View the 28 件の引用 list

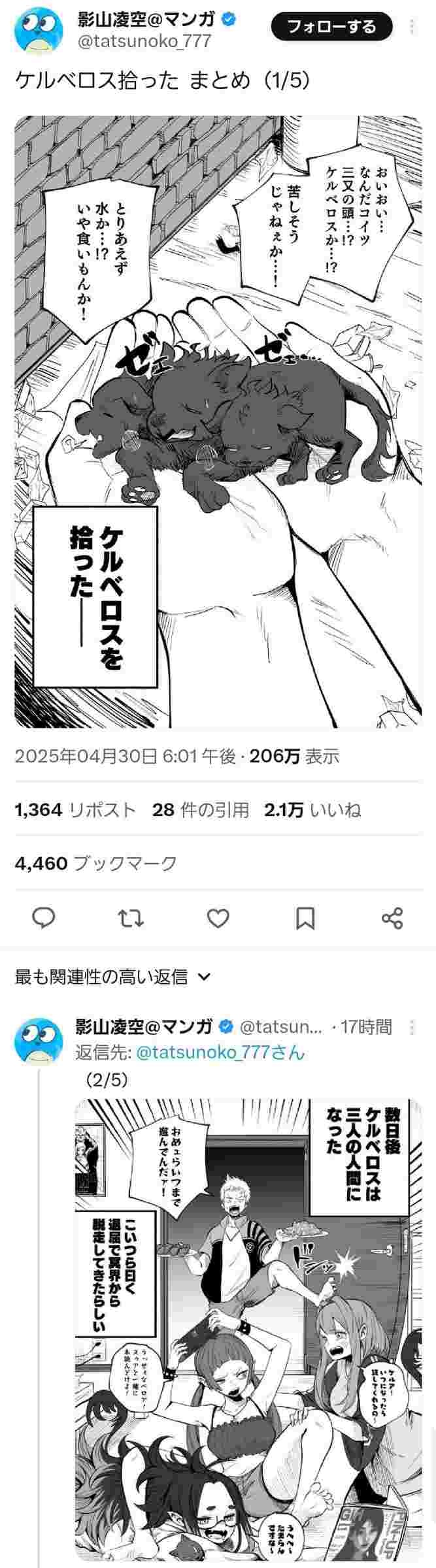(201, 810)
